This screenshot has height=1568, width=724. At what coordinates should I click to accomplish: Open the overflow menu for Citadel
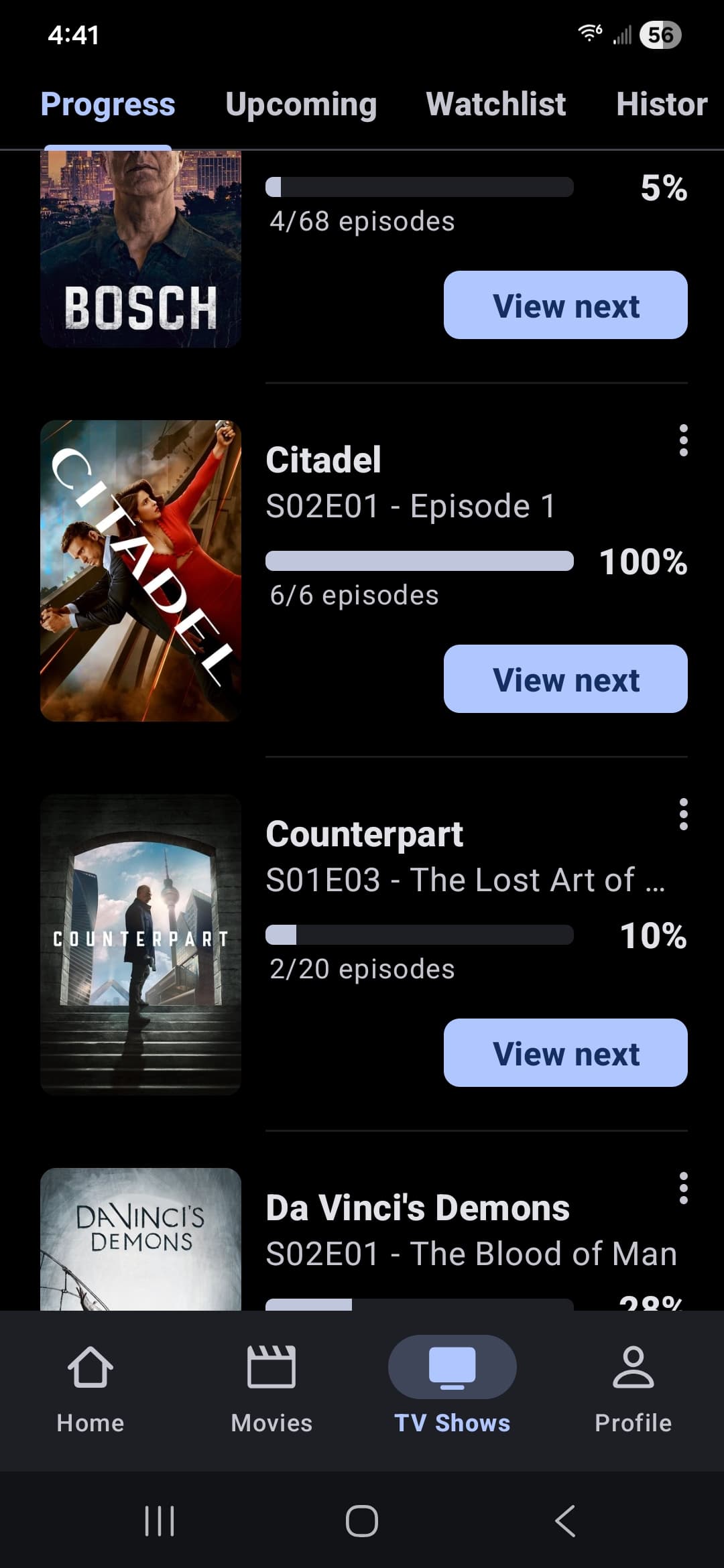pyautogui.click(x=683, y=440)
